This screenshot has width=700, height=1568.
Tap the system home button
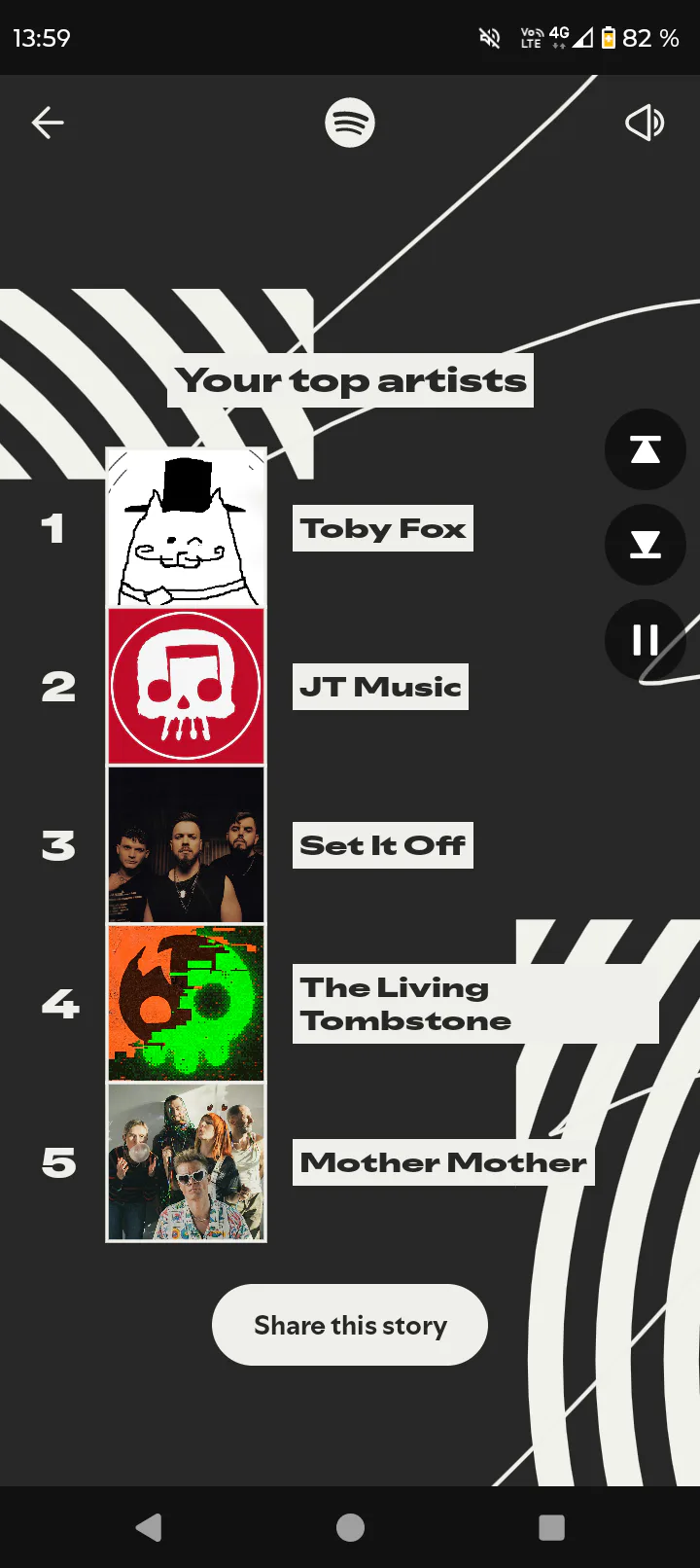350,1527
